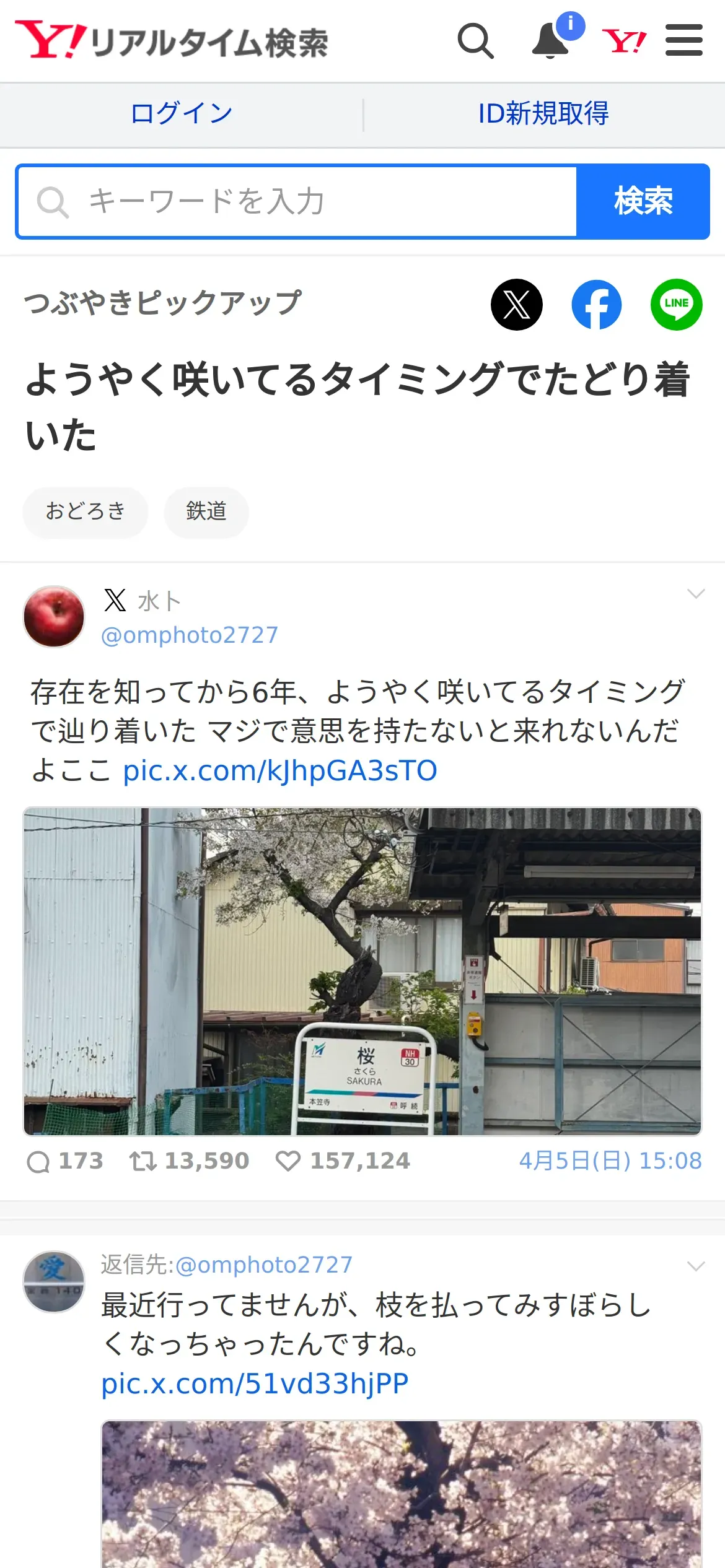This screenshot has width=725, height=1568.
Task: Share this pickup on LINE
Action: coord(676,304)
